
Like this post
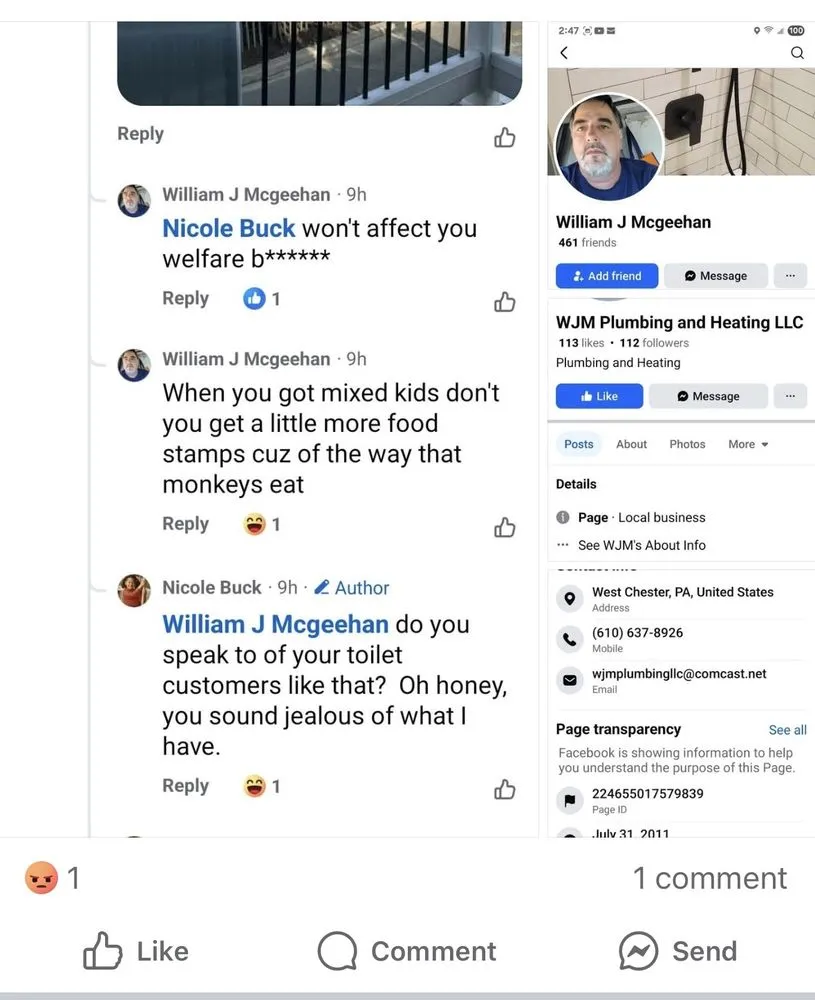coord(135,951)
